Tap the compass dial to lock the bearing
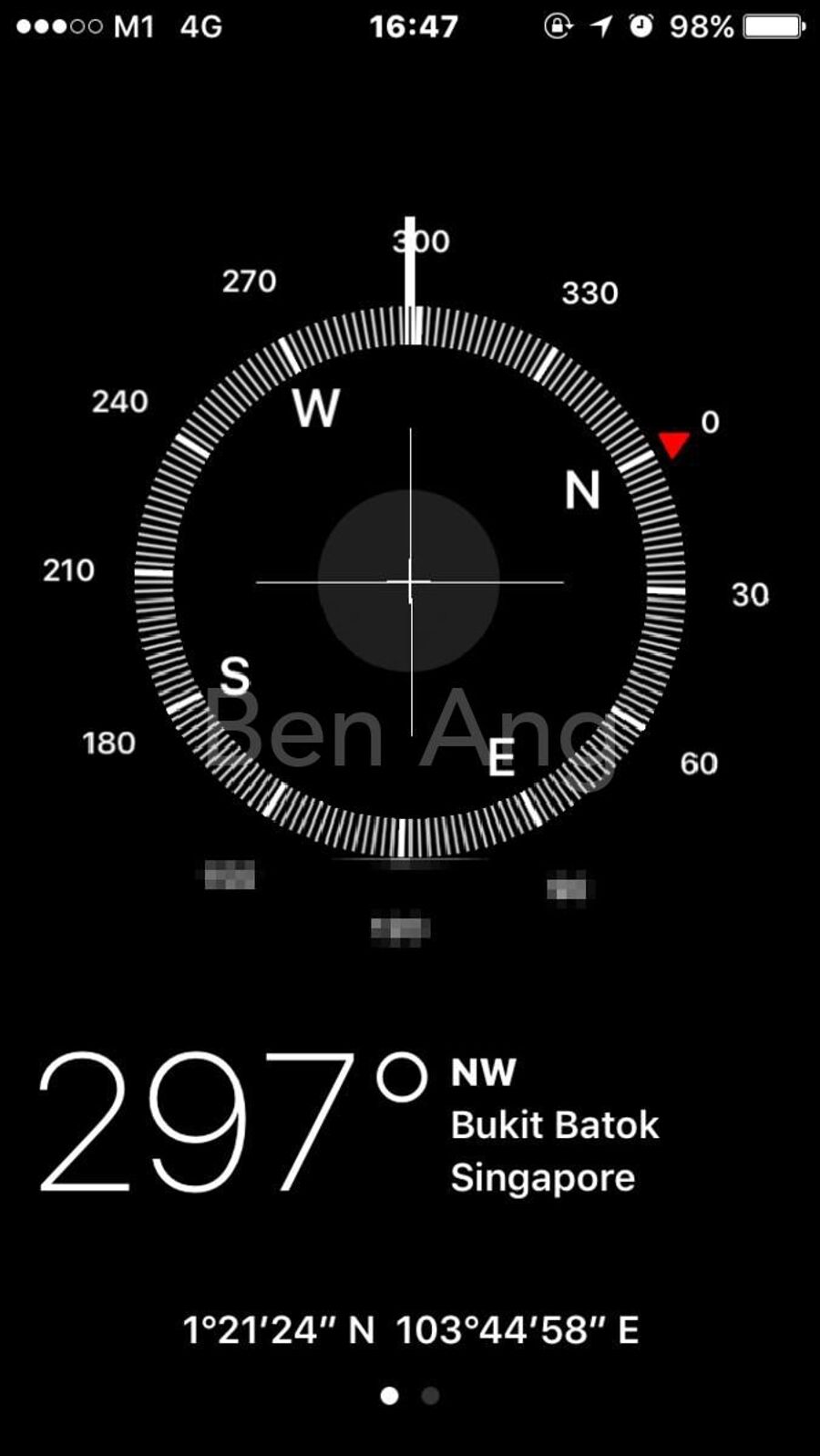Image resolution: width=820 pixels, height=1456 pixels. [x=410, y=581]
